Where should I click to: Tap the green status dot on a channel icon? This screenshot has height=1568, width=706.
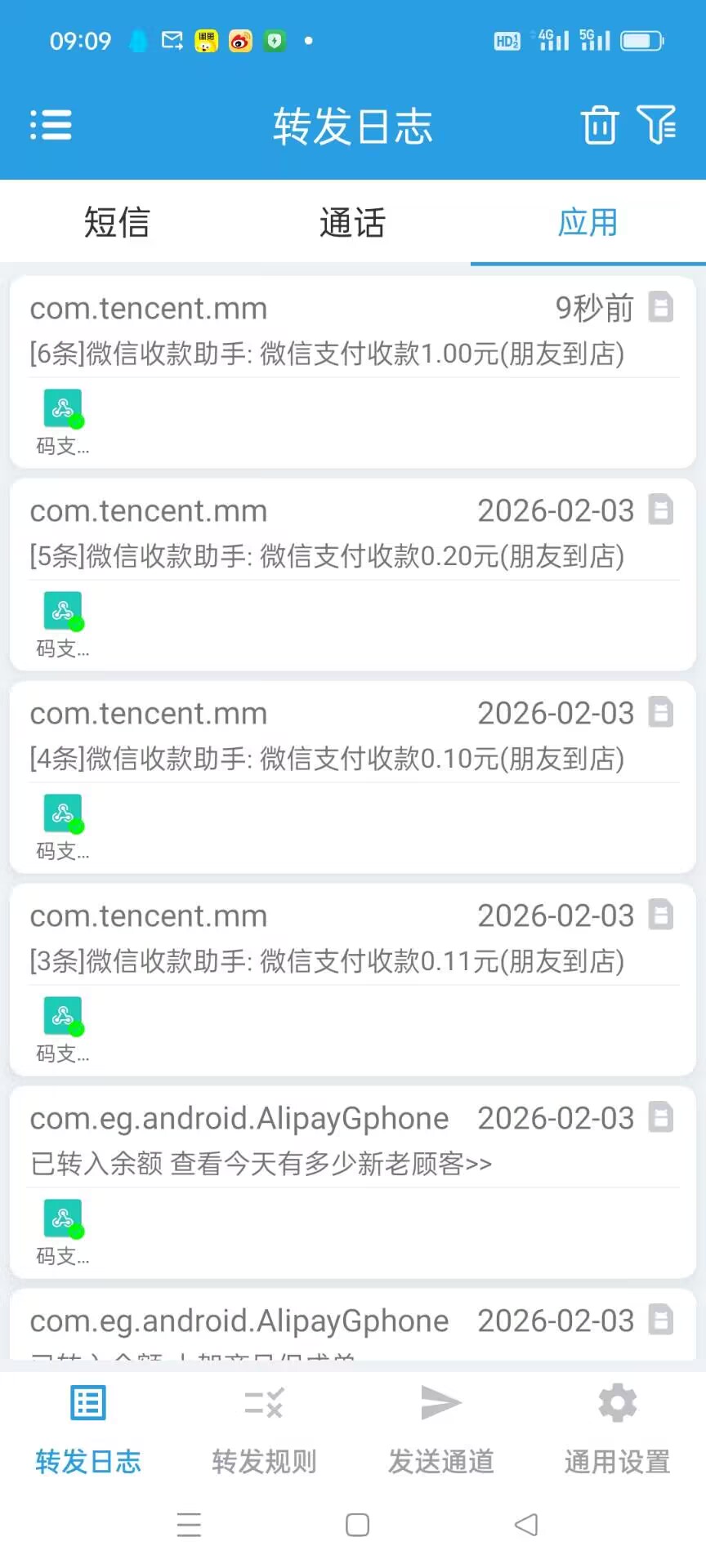tap(77, 422)
